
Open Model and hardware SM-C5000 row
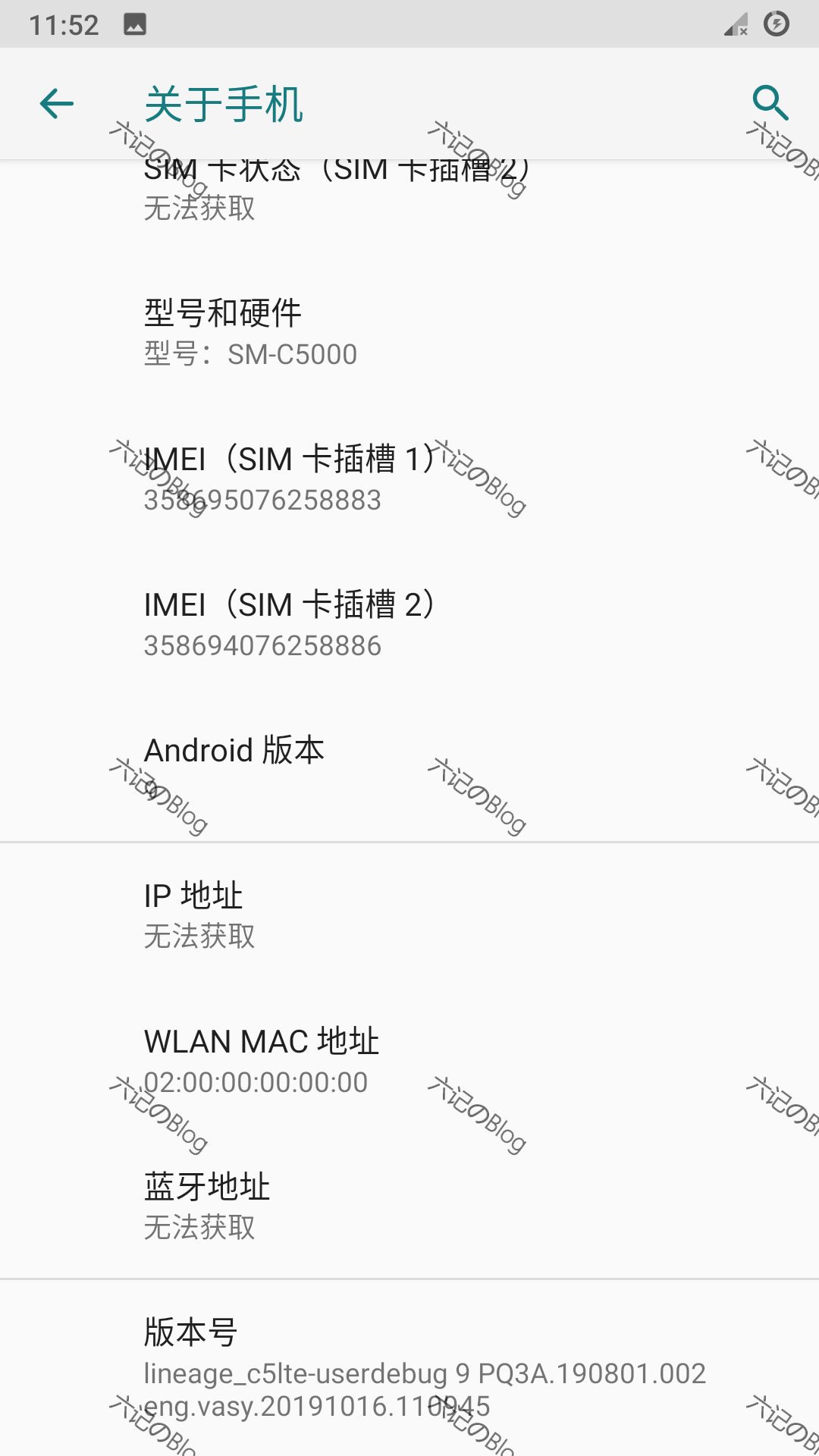coord(409,333)
